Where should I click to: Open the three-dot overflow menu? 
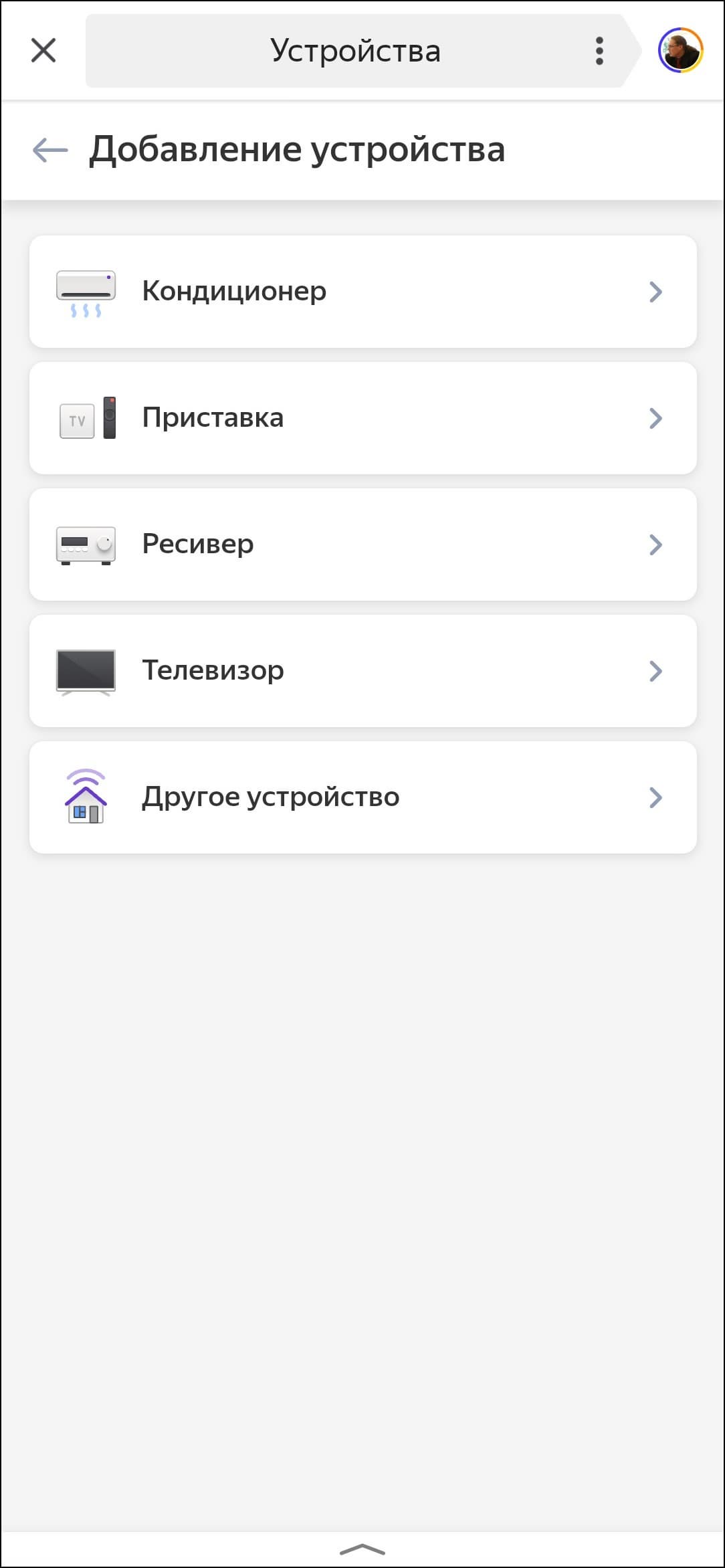coord(599,51)
